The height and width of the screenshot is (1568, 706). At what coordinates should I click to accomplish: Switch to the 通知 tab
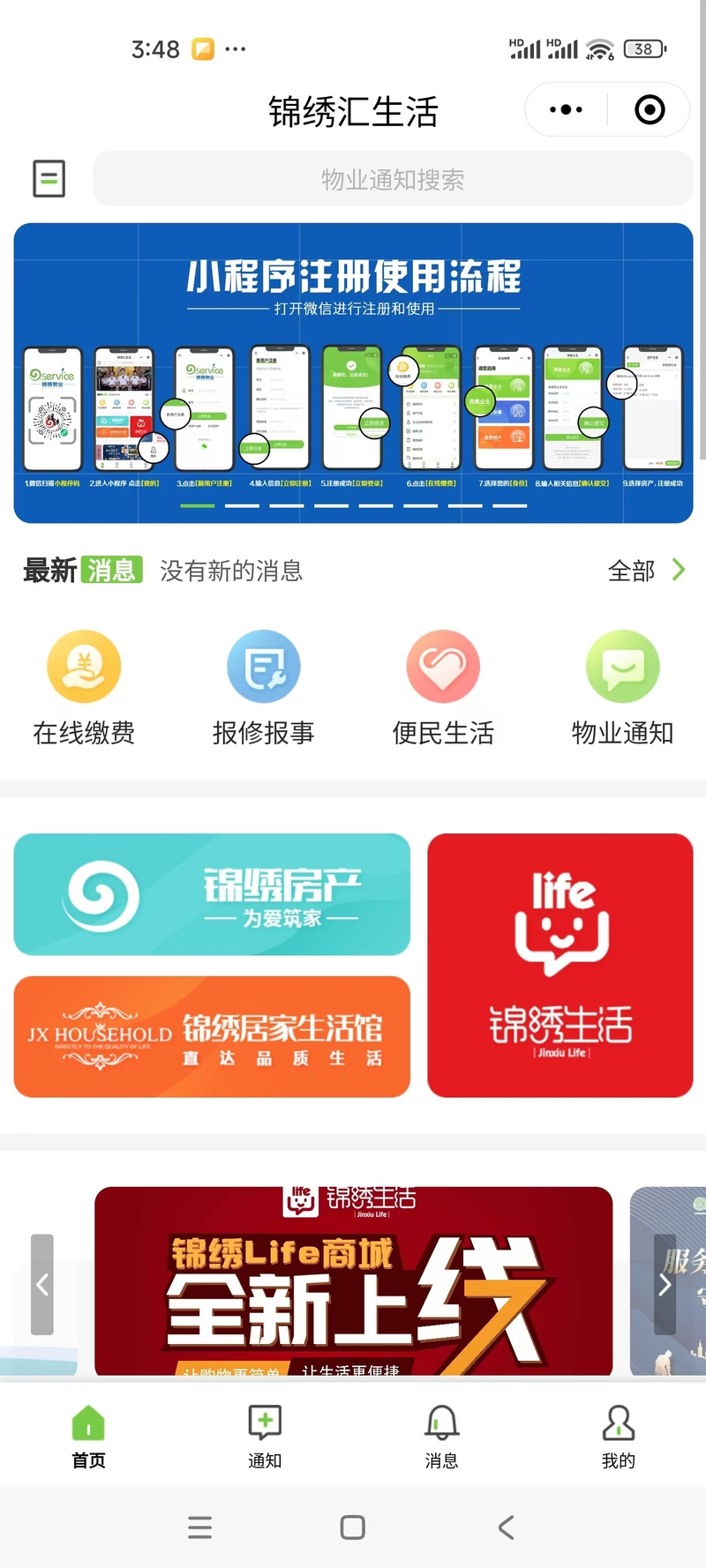[265, 1436]
